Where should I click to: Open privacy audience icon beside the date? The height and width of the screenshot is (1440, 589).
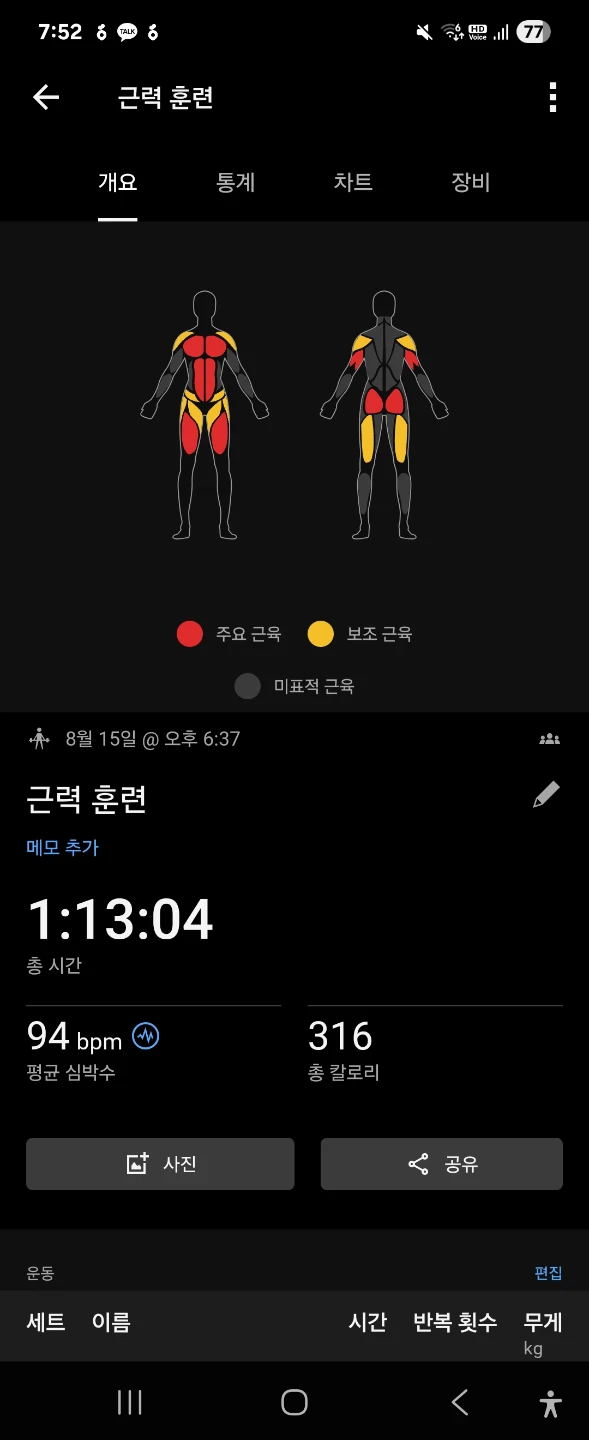coord(549,739)
